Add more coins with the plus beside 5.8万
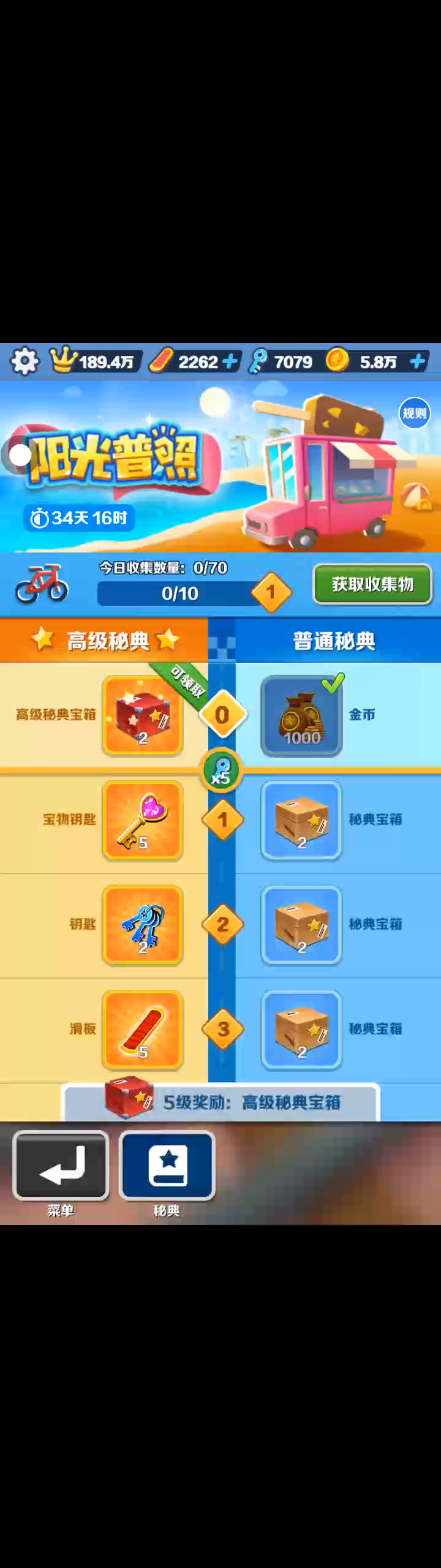The image size is (441, 1568). point(417,361)
